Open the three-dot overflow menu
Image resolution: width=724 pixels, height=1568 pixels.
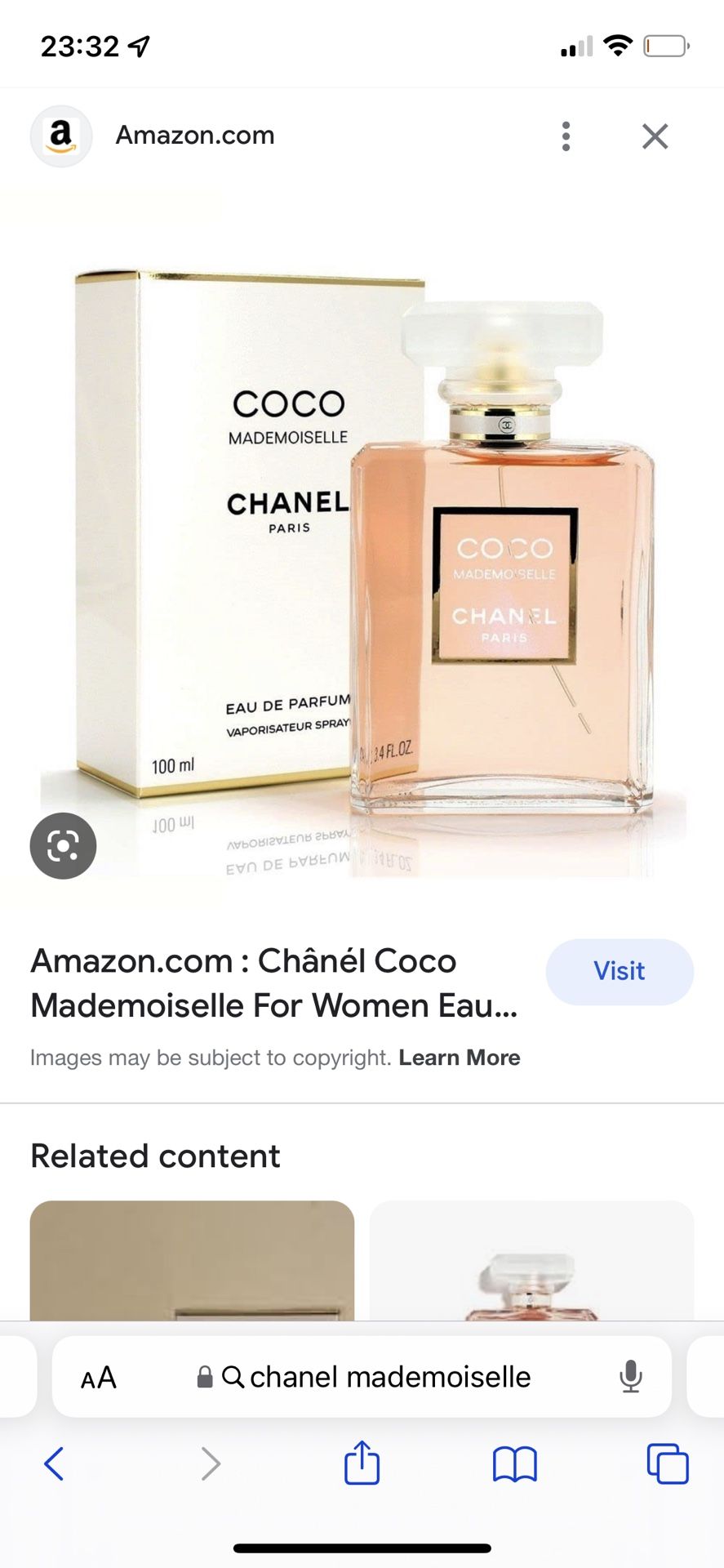(566, 136)
